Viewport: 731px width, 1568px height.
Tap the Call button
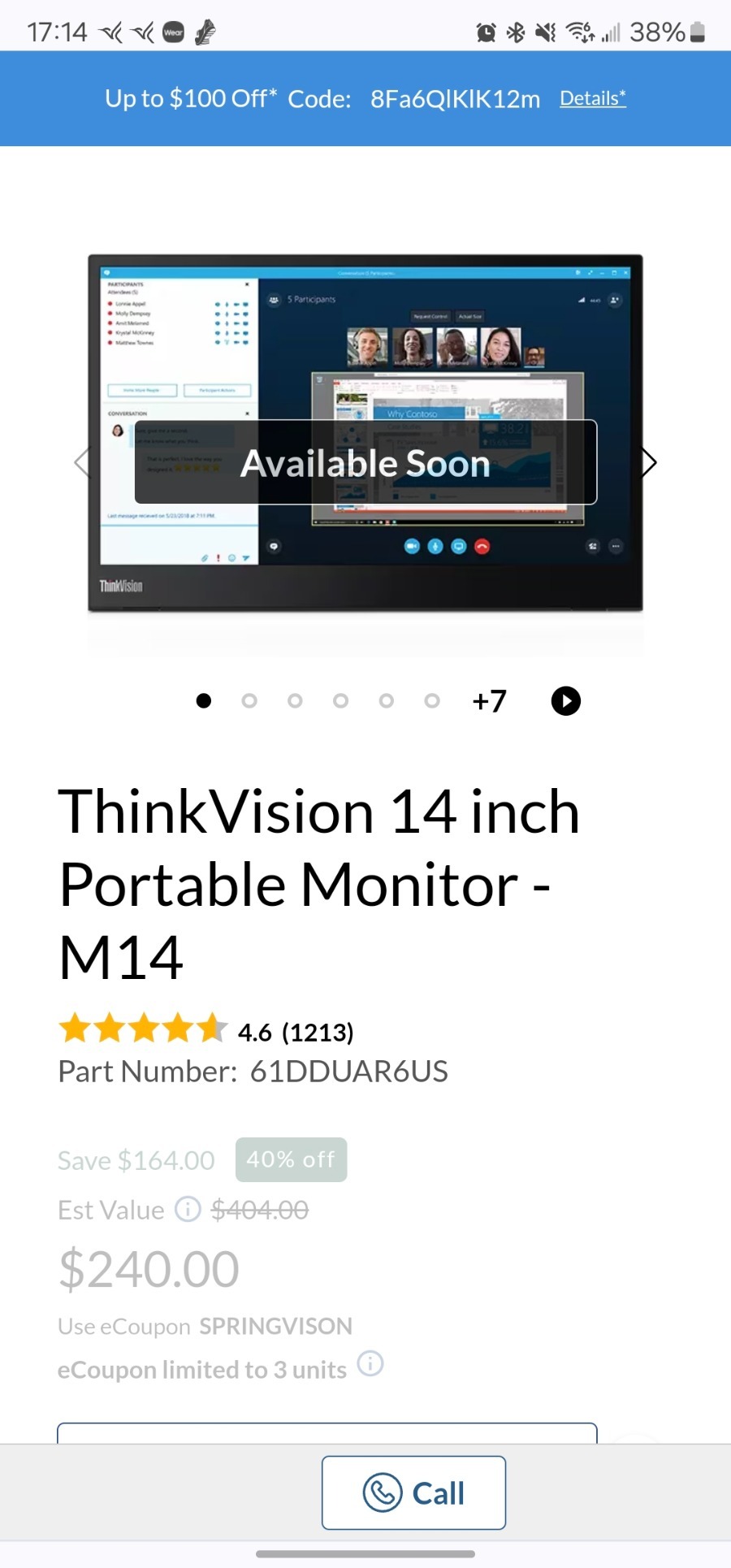[413, 1492]
